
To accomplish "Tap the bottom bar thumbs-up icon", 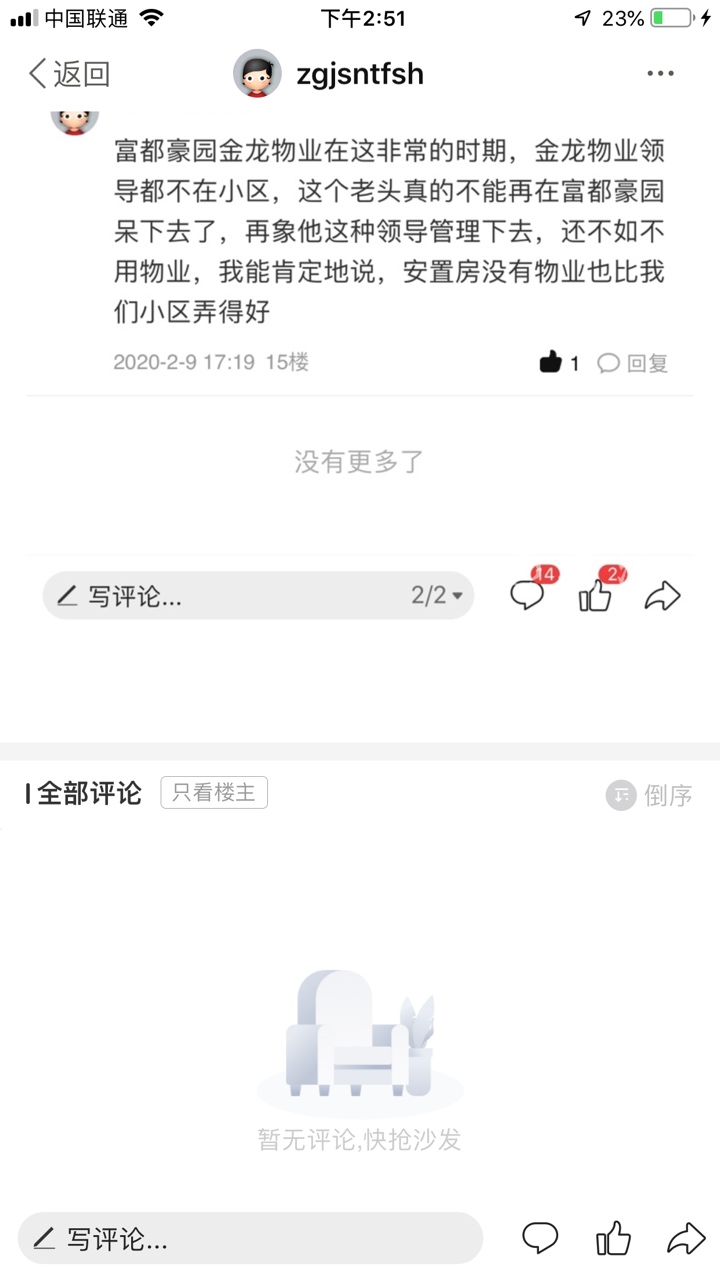I will coord(613,1240).
